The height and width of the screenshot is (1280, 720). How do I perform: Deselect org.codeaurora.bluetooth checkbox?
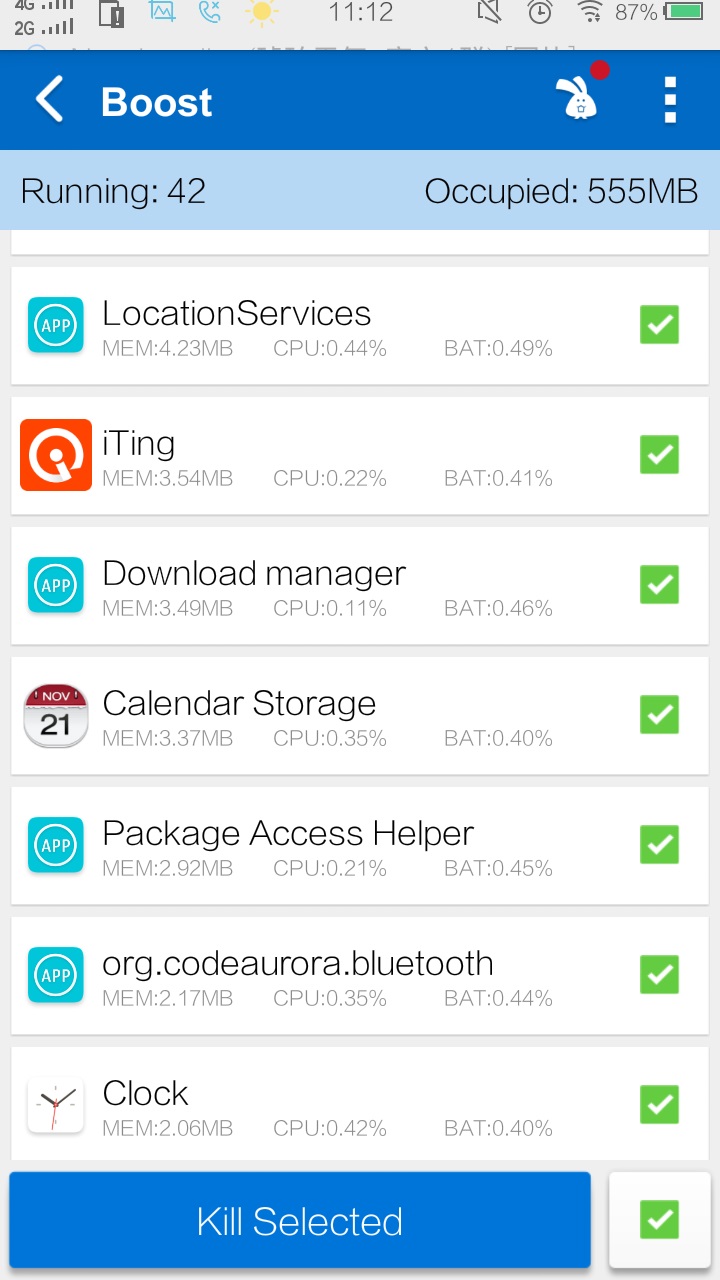pyautogui.click(x=659, y=975)
